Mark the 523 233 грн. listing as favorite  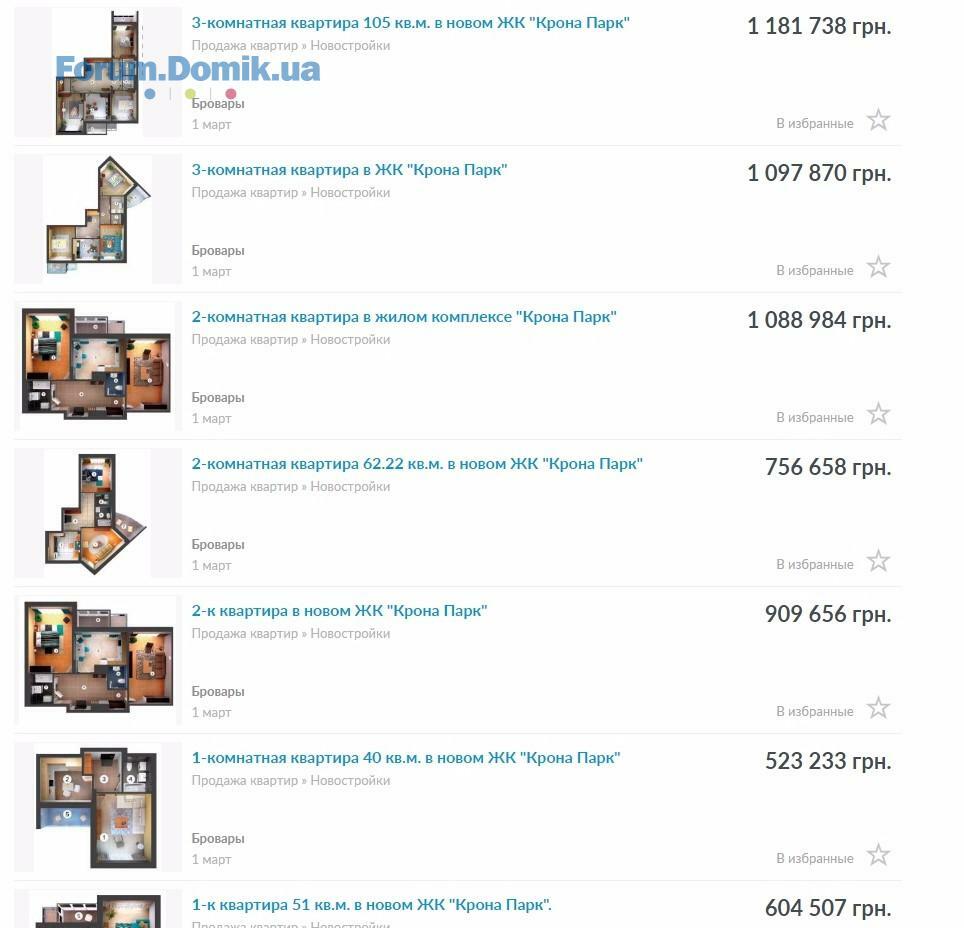pyautogui.click(x=878, y=856)
